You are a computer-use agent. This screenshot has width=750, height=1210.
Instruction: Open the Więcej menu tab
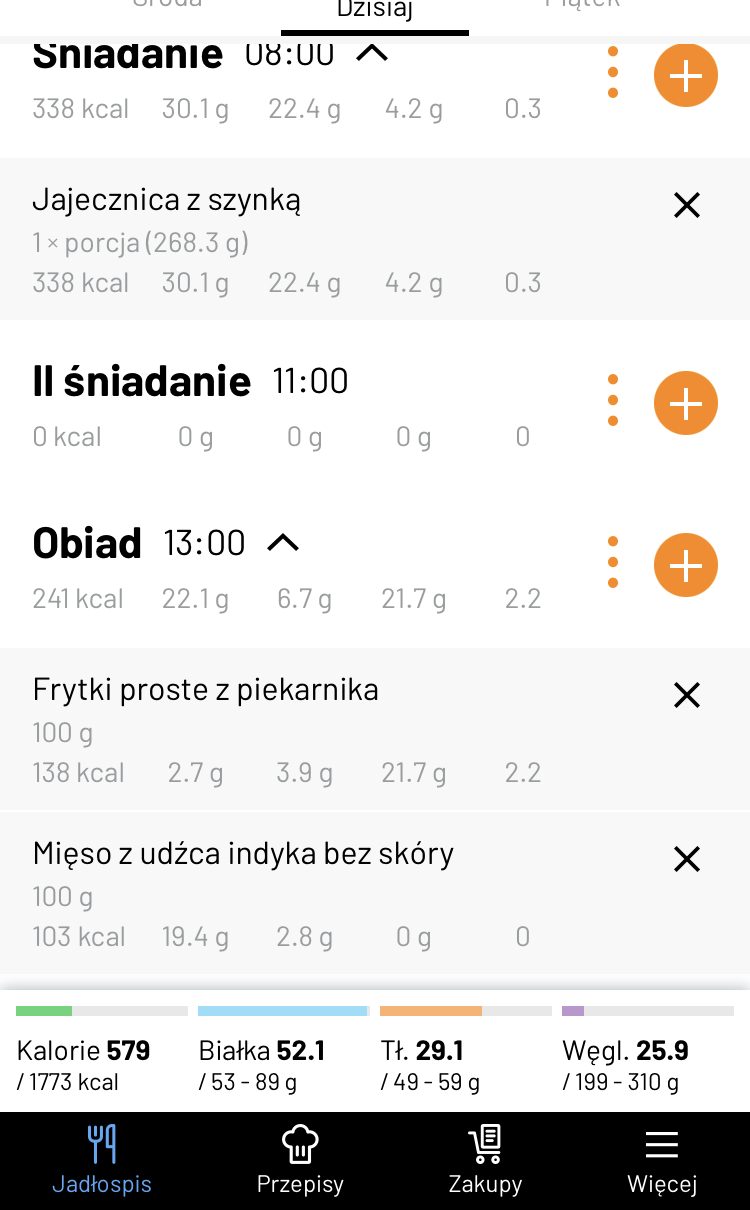661,1160
